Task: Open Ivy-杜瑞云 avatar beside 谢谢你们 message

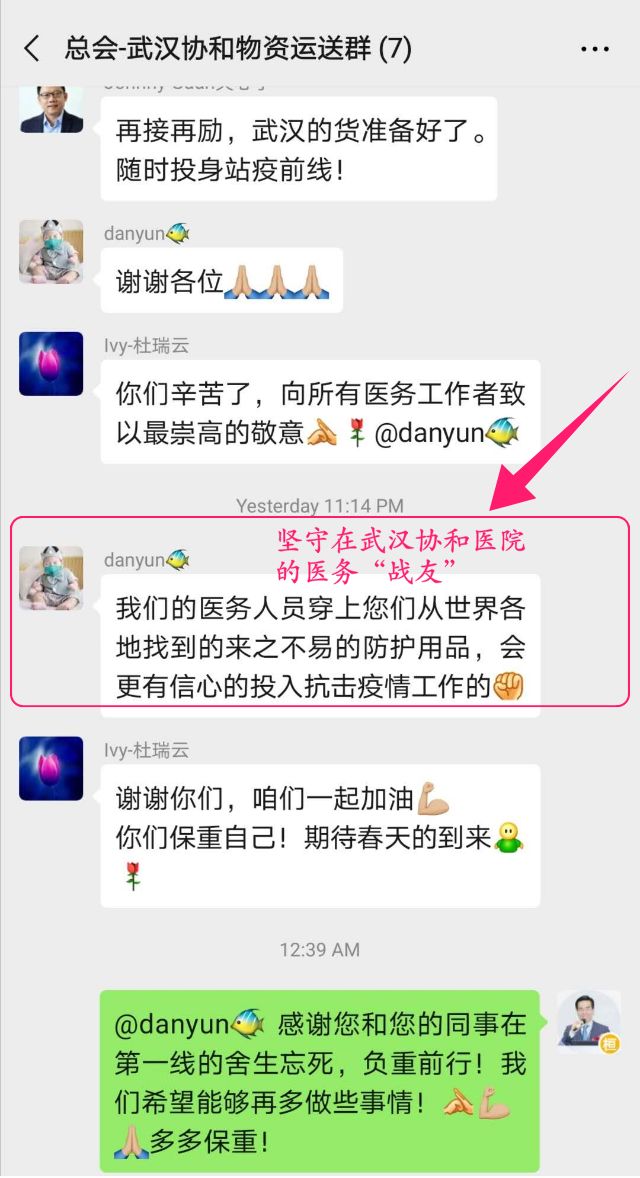Action: [51, 768]
